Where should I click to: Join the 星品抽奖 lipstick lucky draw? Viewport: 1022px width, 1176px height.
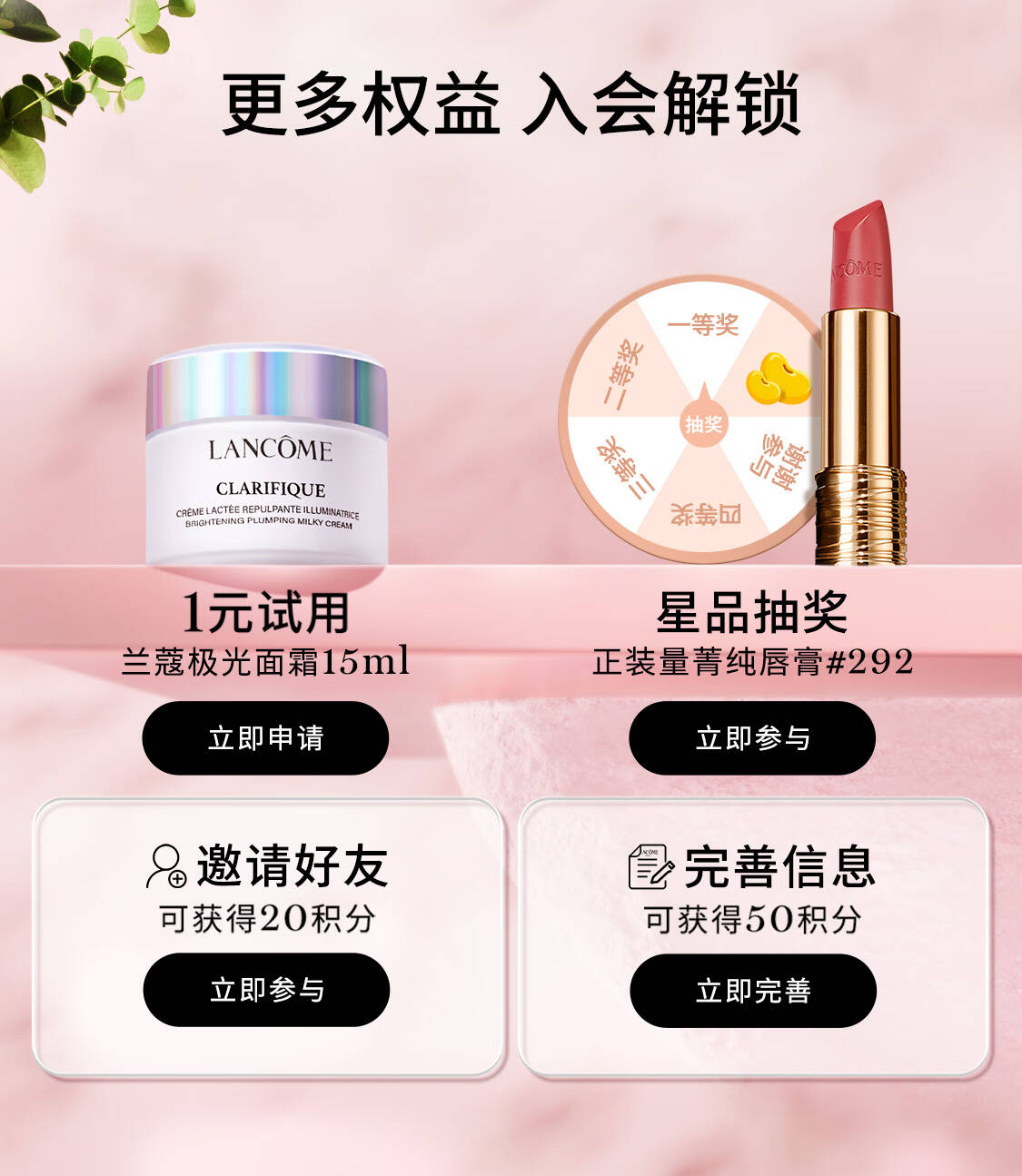pos(752,737)
